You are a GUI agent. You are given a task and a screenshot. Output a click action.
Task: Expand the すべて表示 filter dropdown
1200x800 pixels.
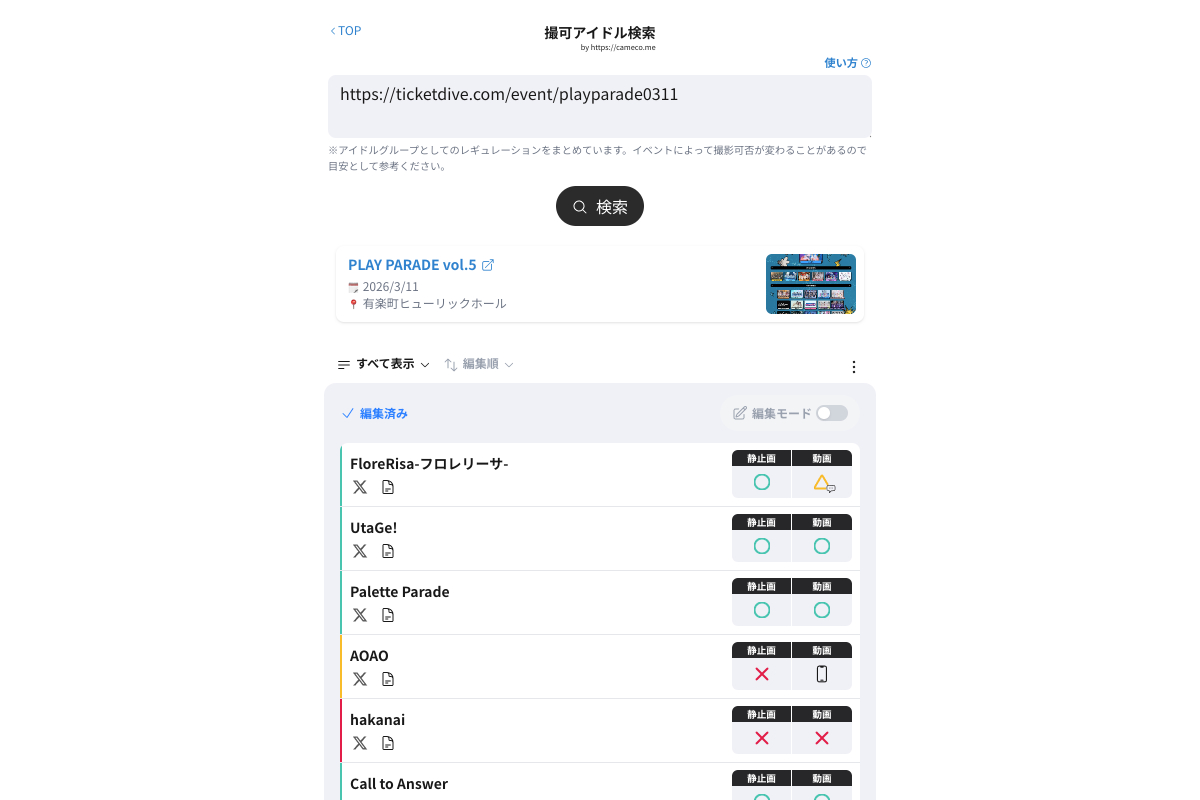pos(384,365)
